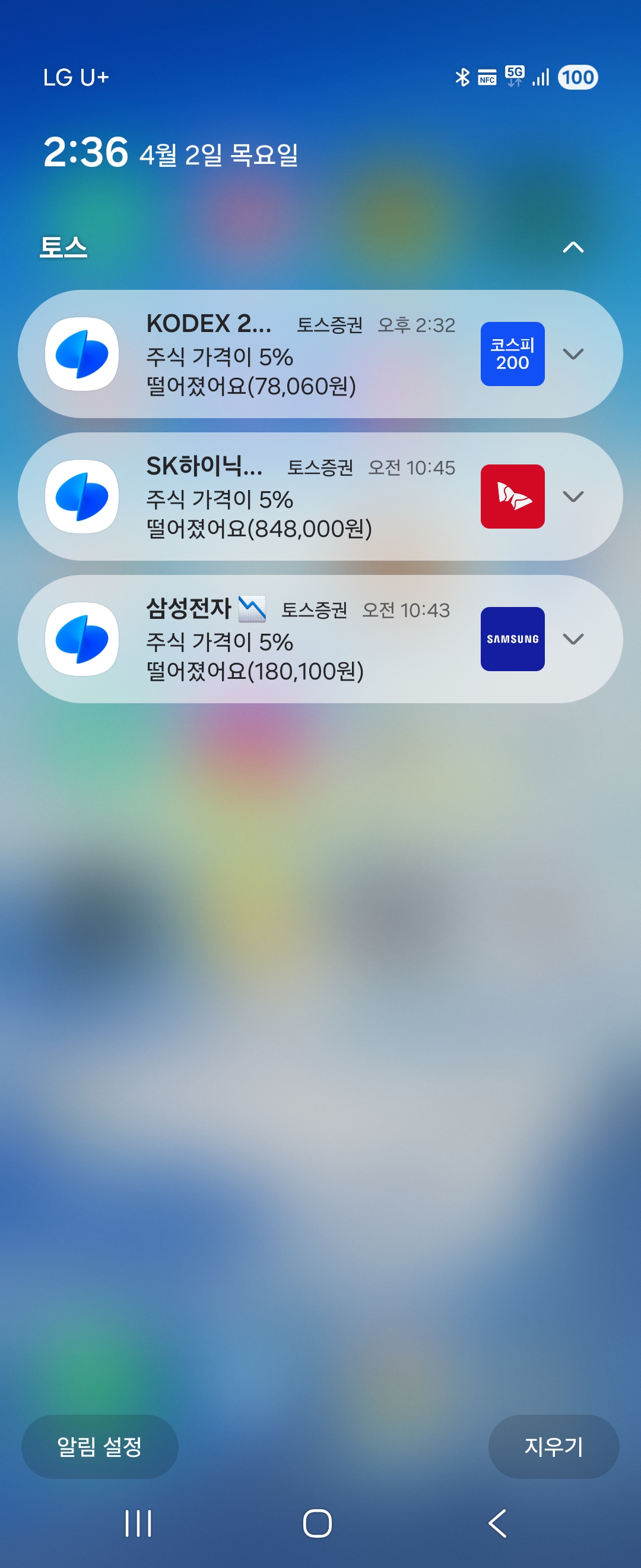This screenshot has height=1568, width=641.
Task: Clear all notifications with 지우기
Action: point(553,1446)
